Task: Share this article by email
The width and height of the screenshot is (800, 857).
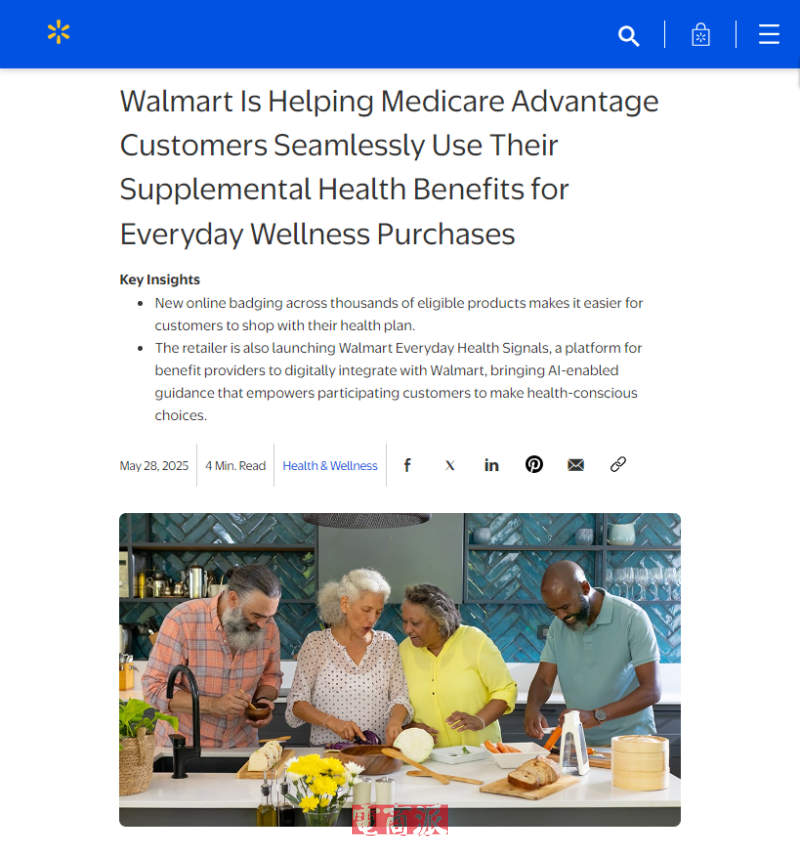Action: pyautogui.click(x=576, y=465)
